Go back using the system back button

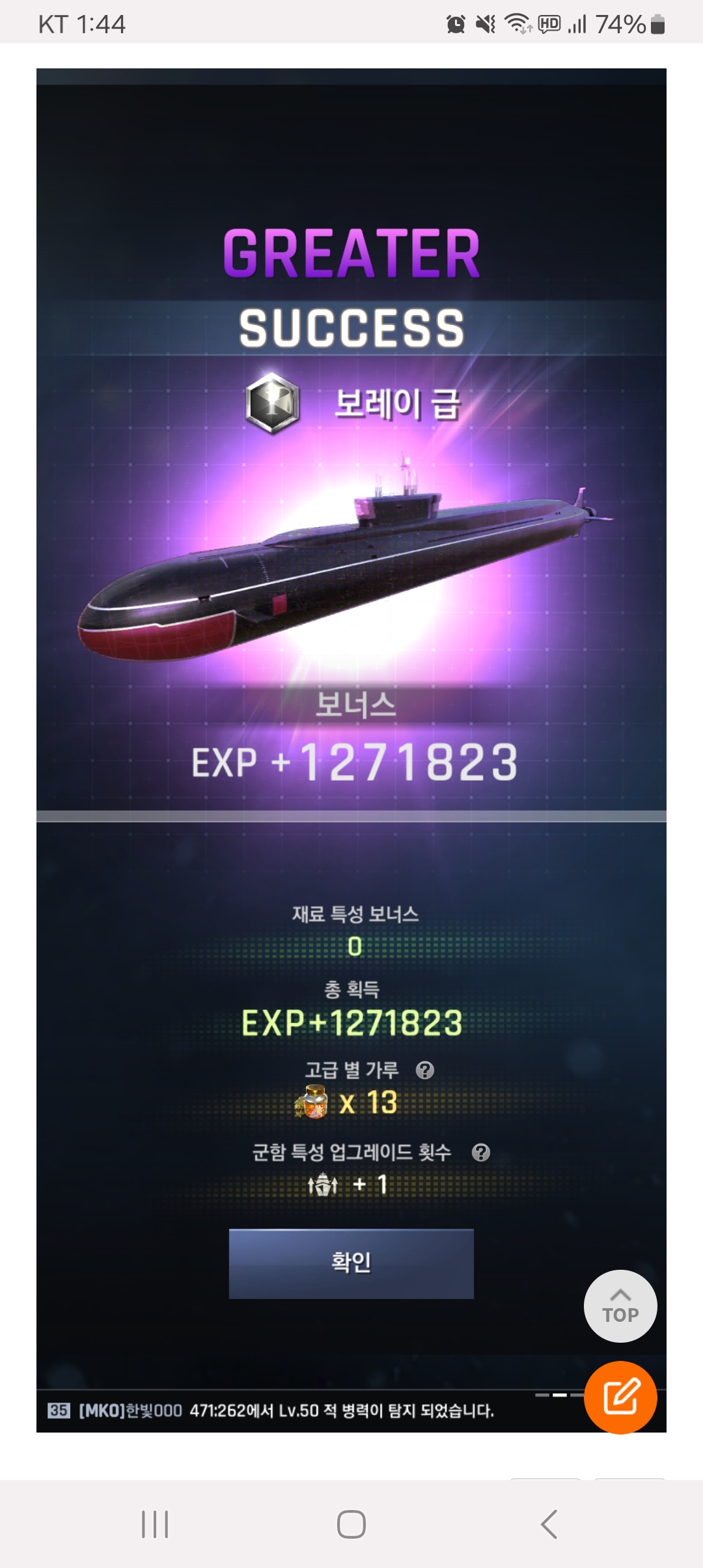(x=549, y=1524)
